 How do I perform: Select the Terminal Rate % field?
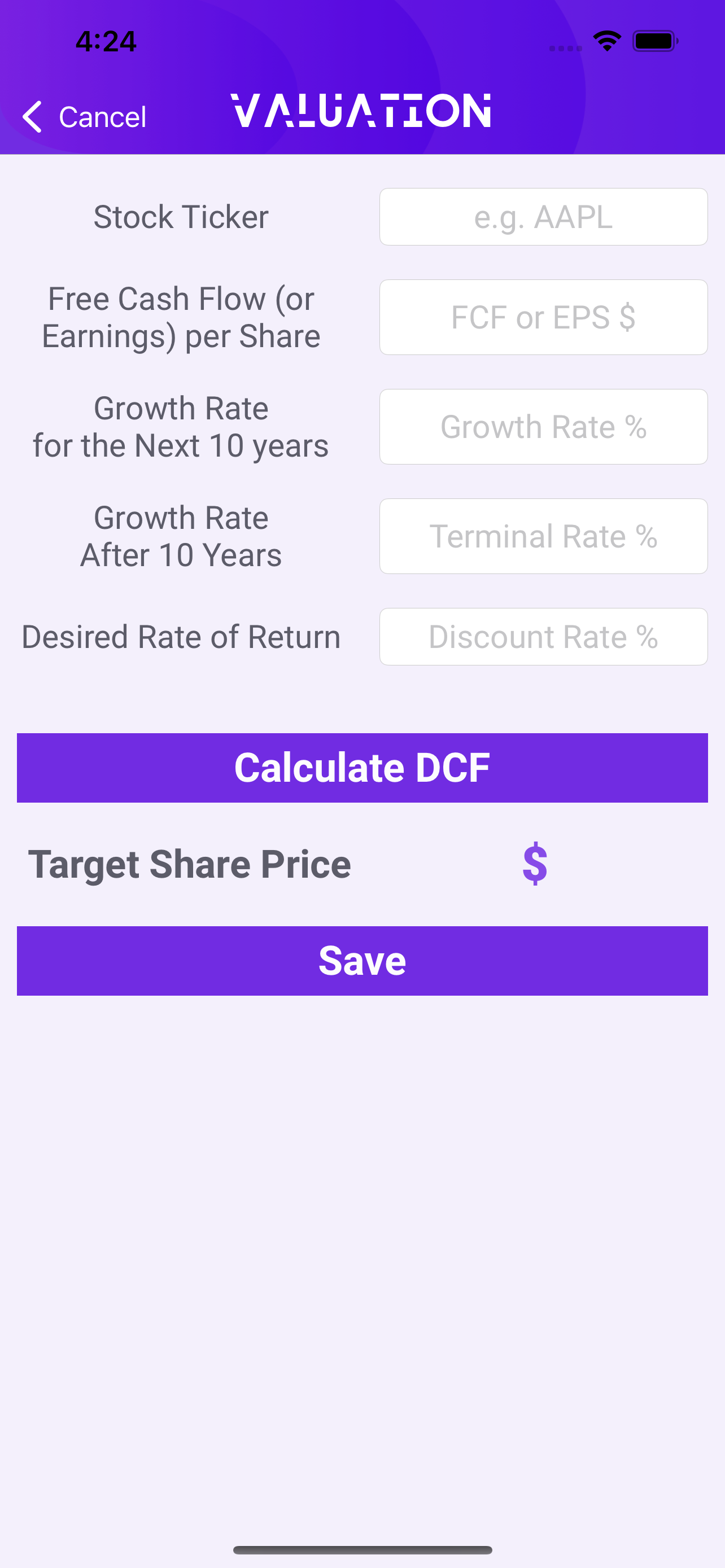click(x=543, y=536)
